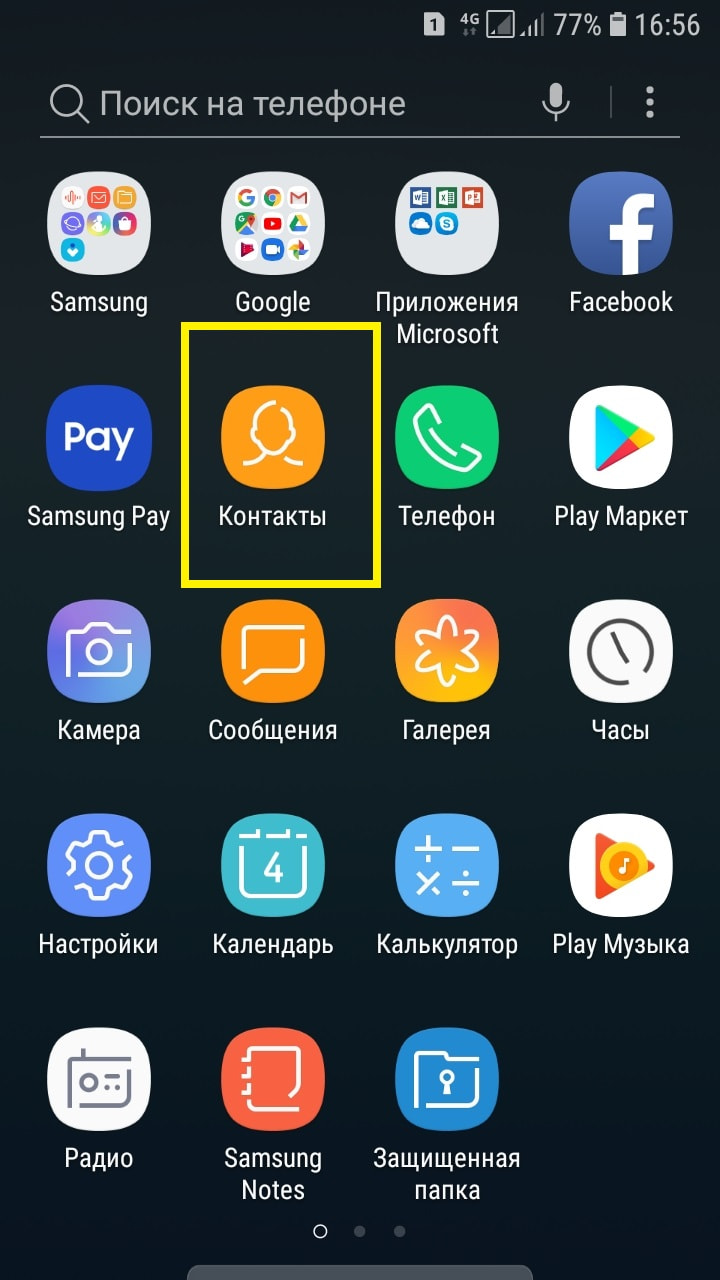Image resolution: width=720 pixels, height=1280 pixels.
Task: Open the Камера app
Action: coord(99,651)
